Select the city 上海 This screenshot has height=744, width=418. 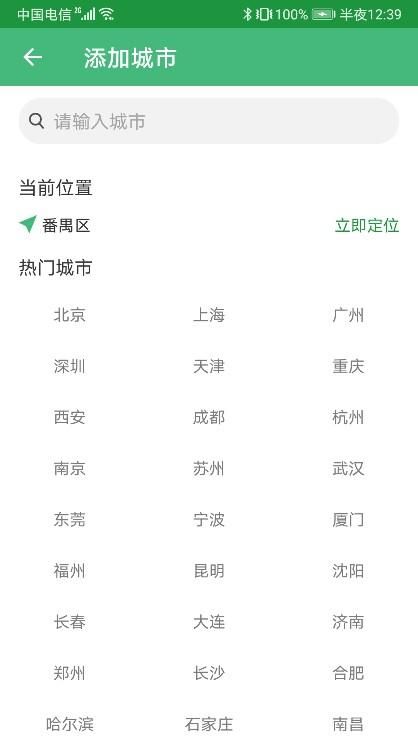(x=209, y=315)
